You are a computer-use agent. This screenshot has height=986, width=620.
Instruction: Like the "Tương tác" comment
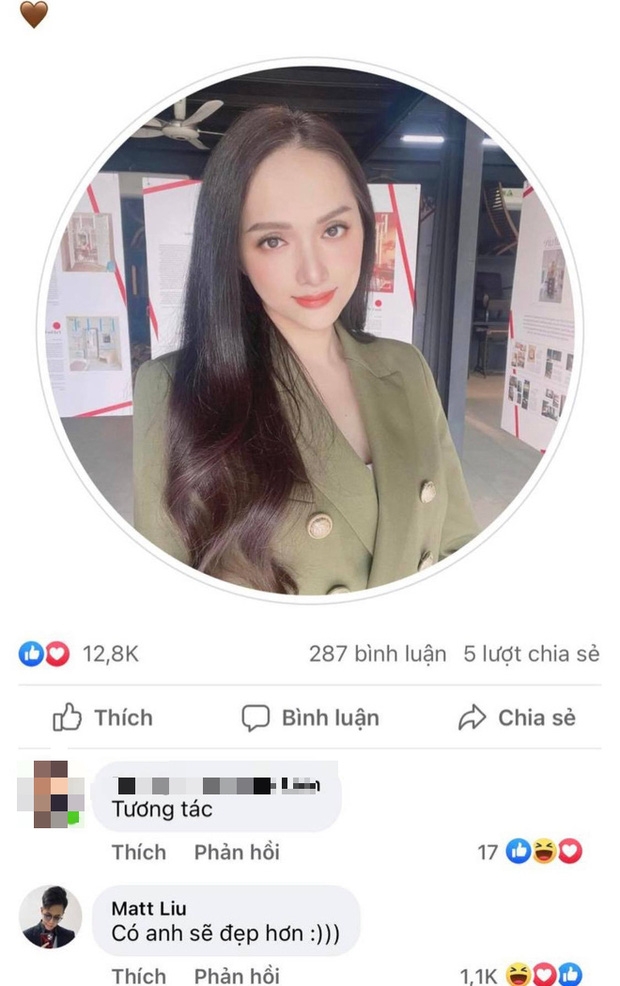pos(138,852)
